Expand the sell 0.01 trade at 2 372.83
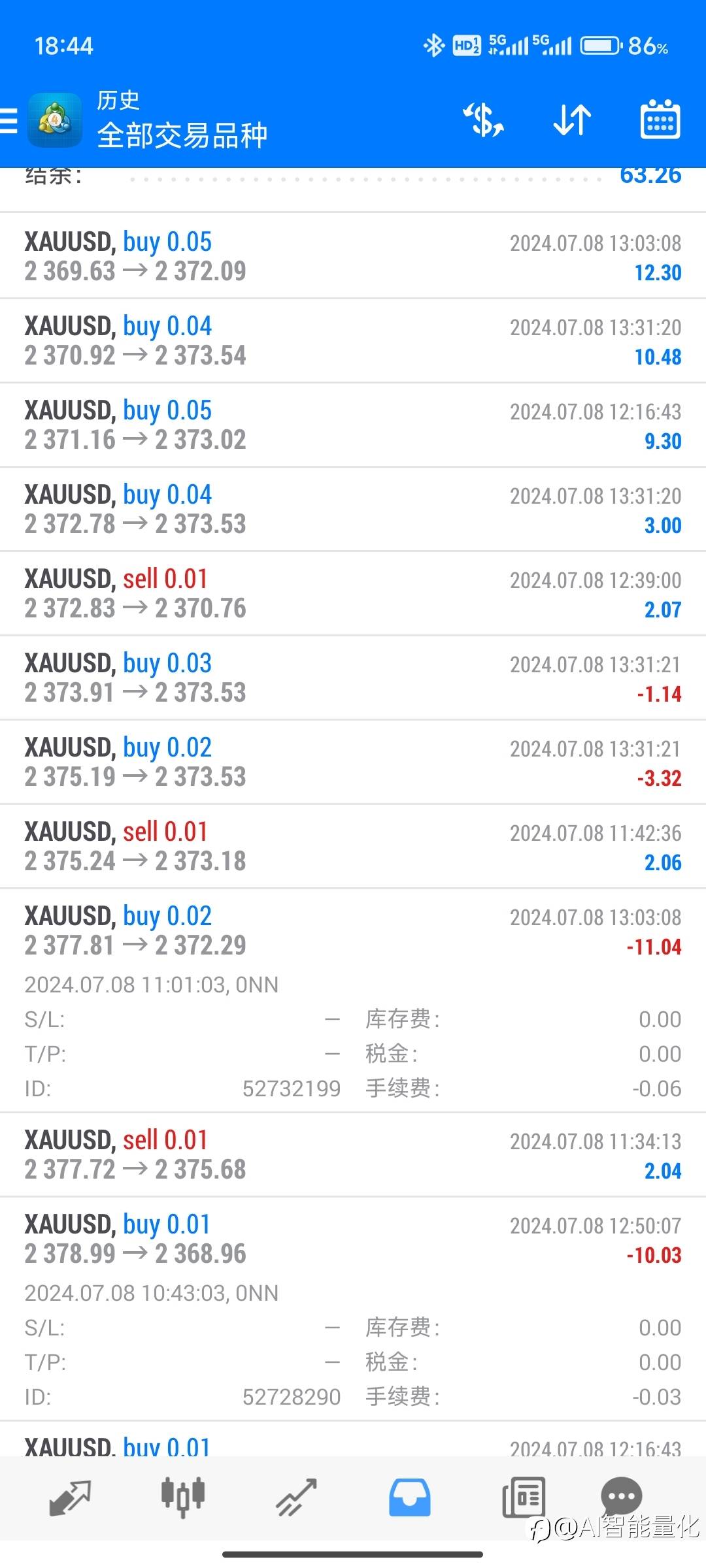Image resolution: width=706 pixels, height=1568 pixels. point(353,593)
